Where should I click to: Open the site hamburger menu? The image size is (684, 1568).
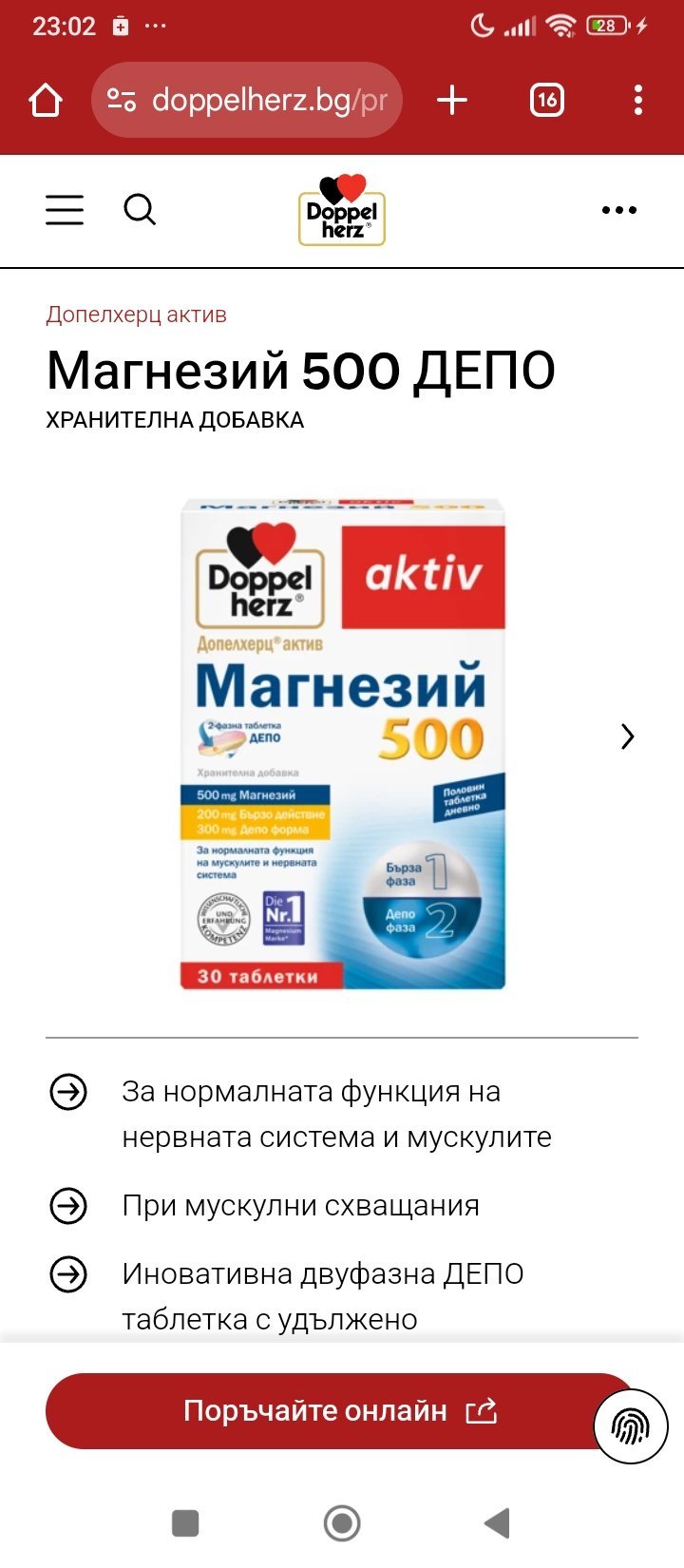click(65, 209)
